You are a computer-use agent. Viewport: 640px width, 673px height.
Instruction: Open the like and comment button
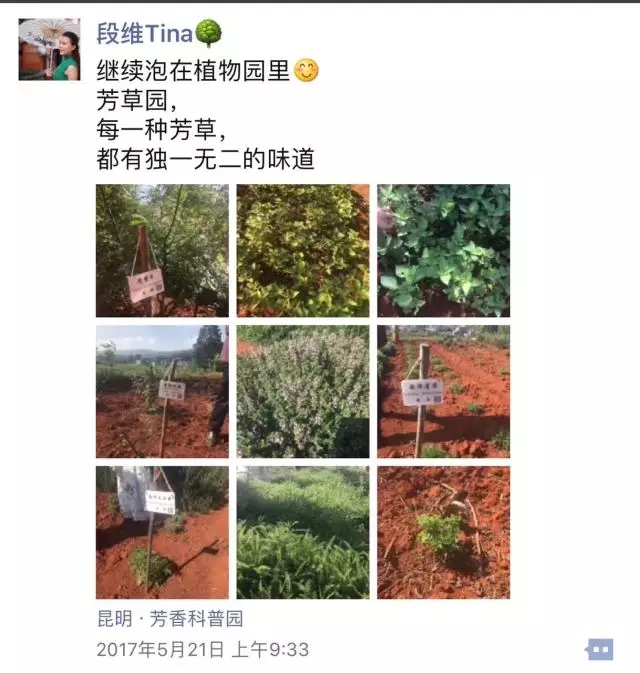point(599,650)
